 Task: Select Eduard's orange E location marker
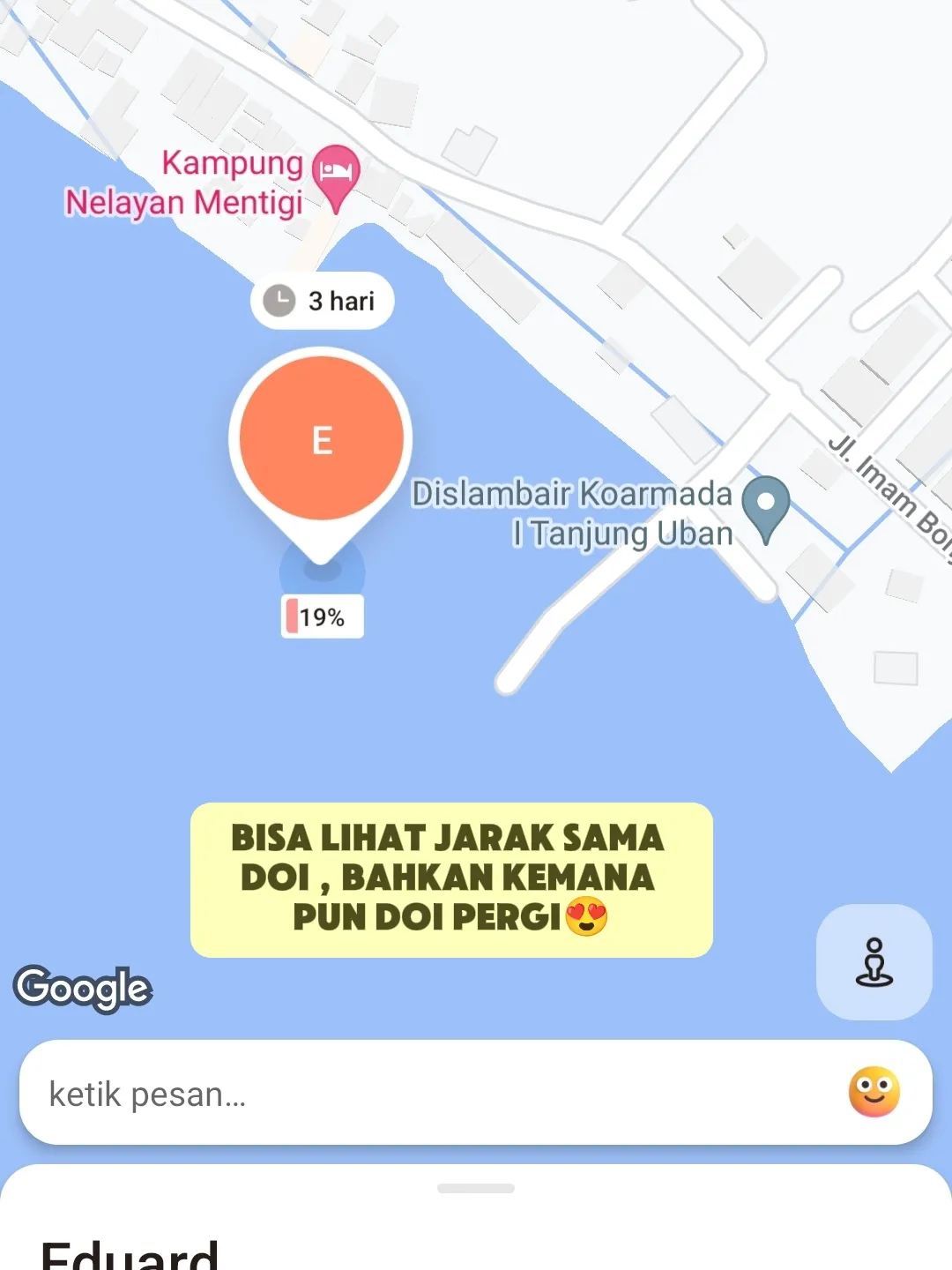tap(322, 439)
